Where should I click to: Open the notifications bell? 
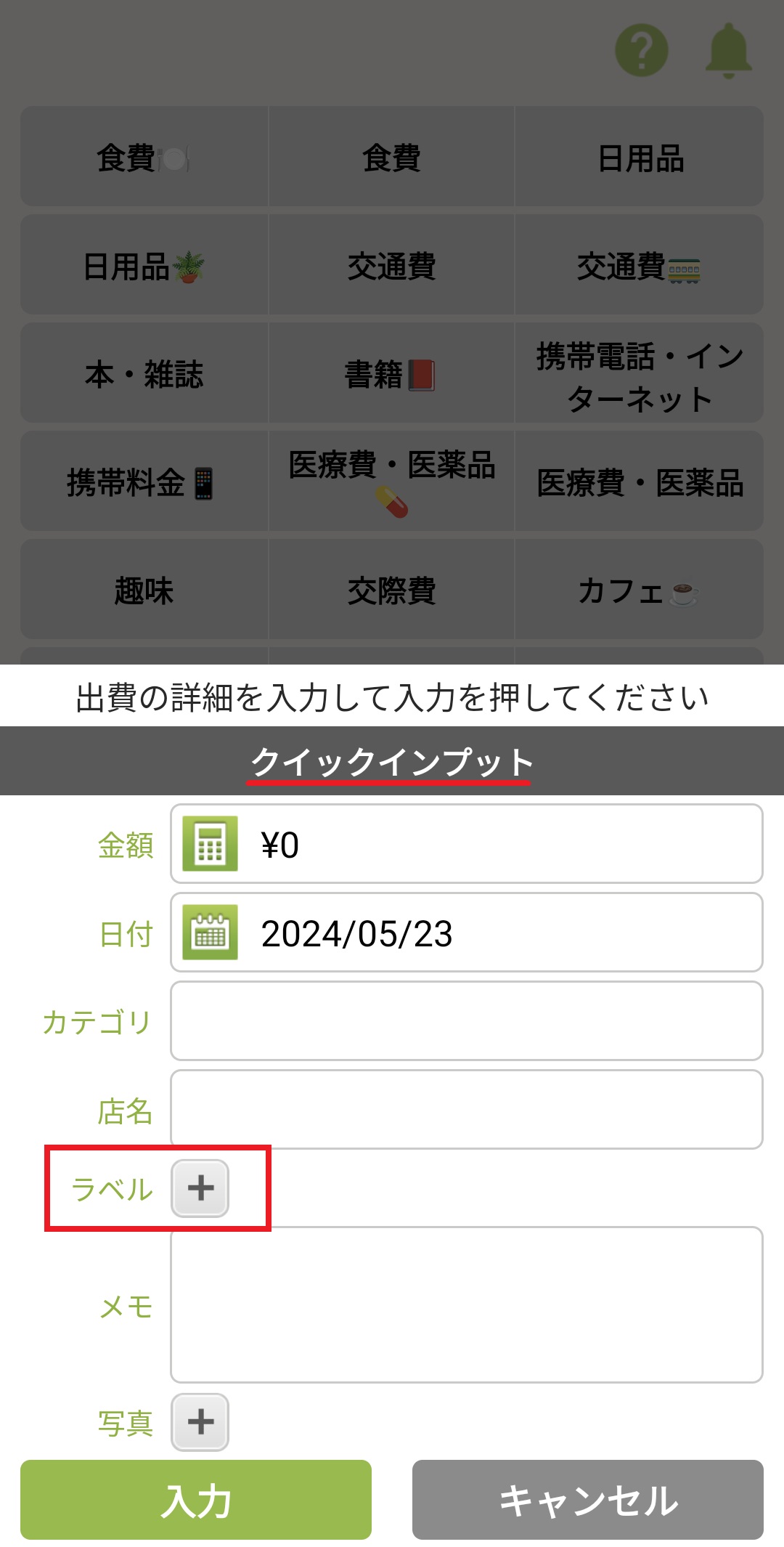728,50
